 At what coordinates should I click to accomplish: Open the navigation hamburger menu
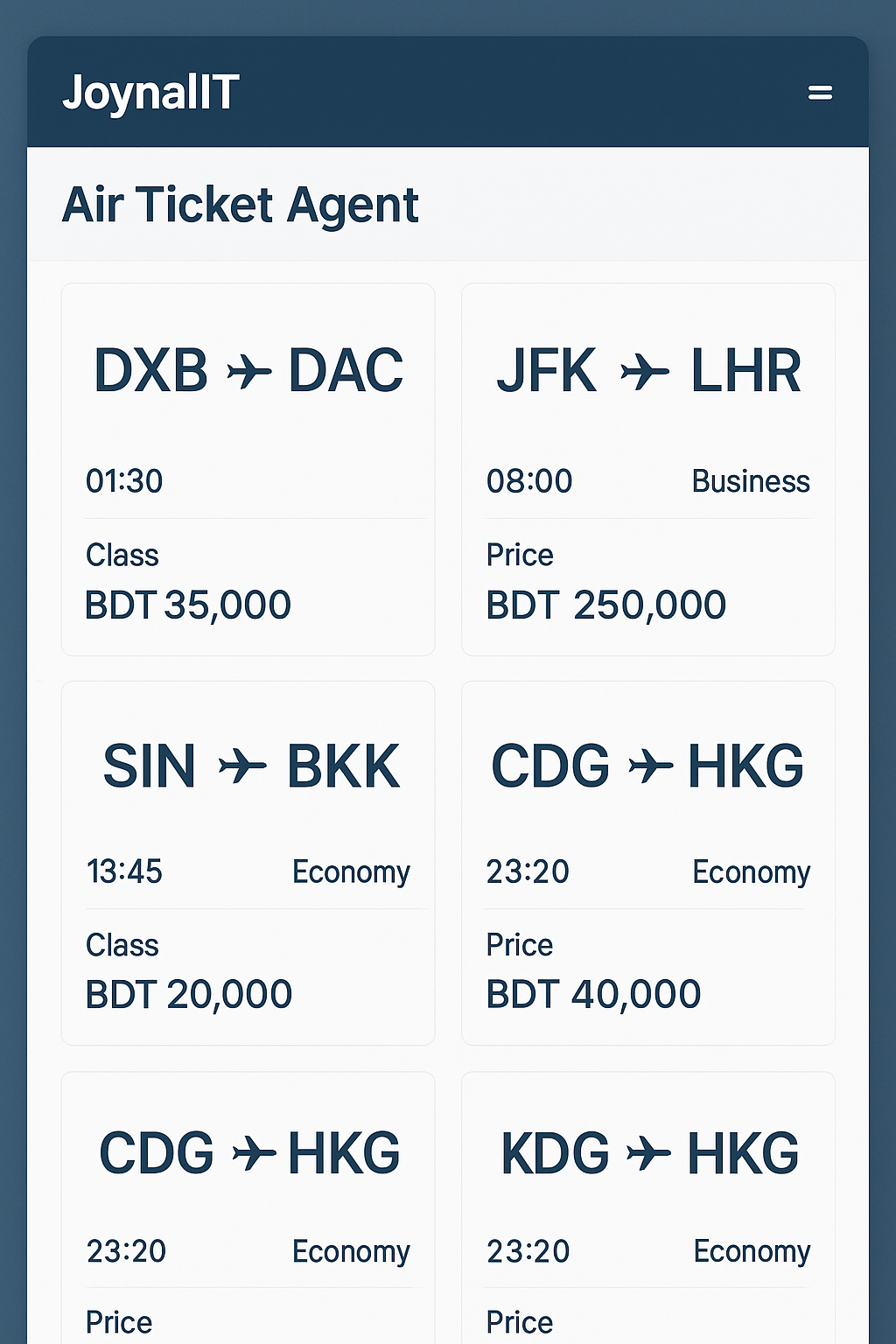tap(820, 92)
